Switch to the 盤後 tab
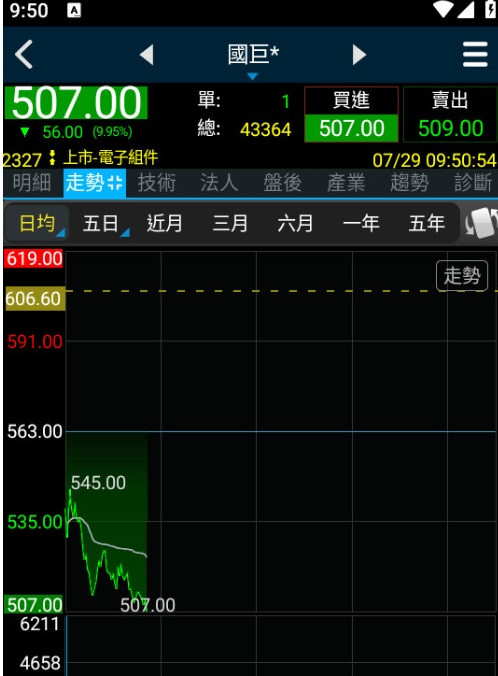This screenshot has width=498, height=676. coord(283,183)
